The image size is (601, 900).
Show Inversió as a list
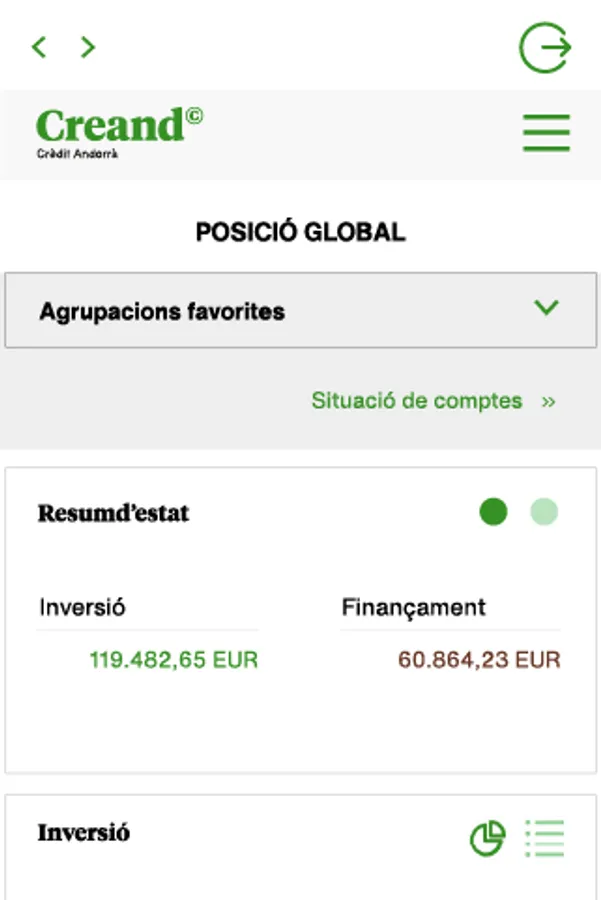[545, 838]
